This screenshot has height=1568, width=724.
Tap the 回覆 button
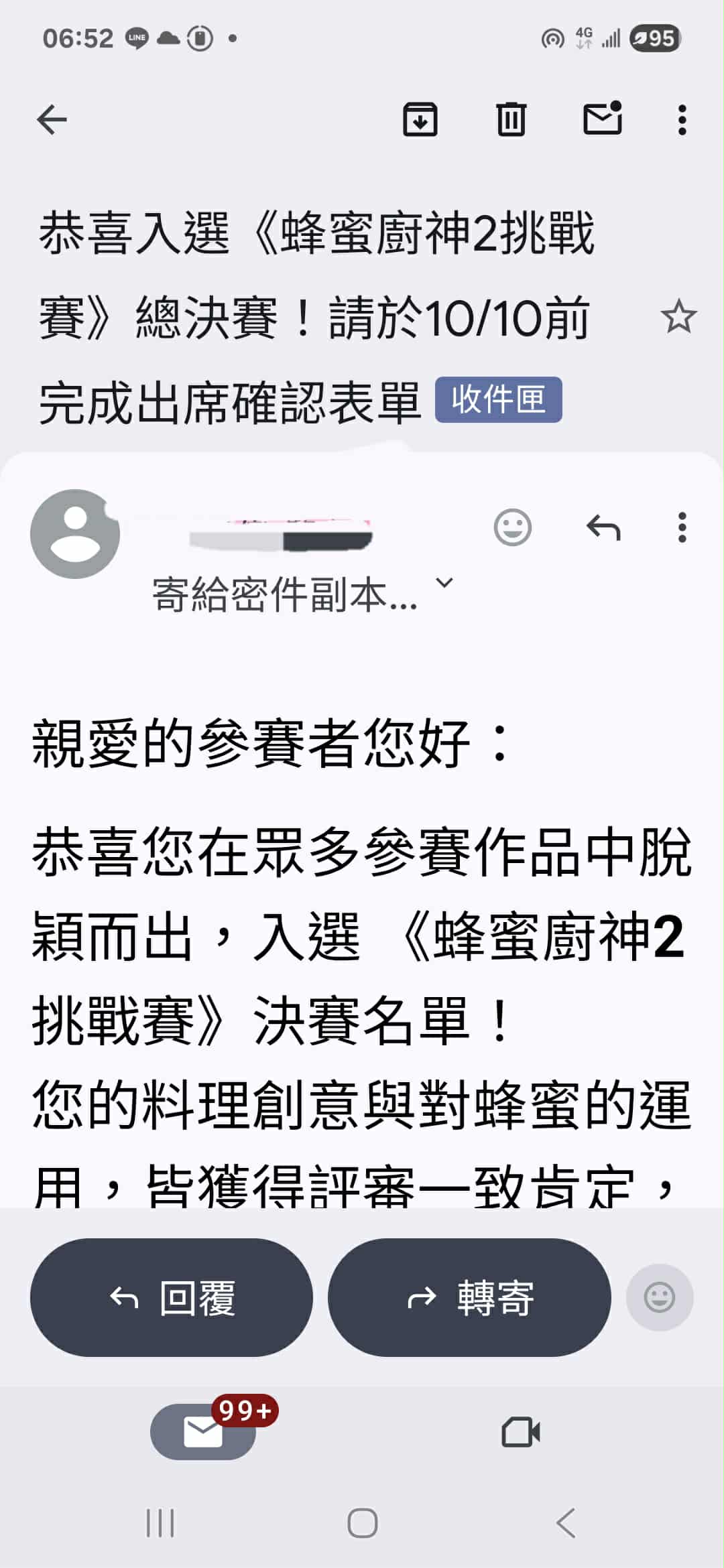click(172, 1298)
